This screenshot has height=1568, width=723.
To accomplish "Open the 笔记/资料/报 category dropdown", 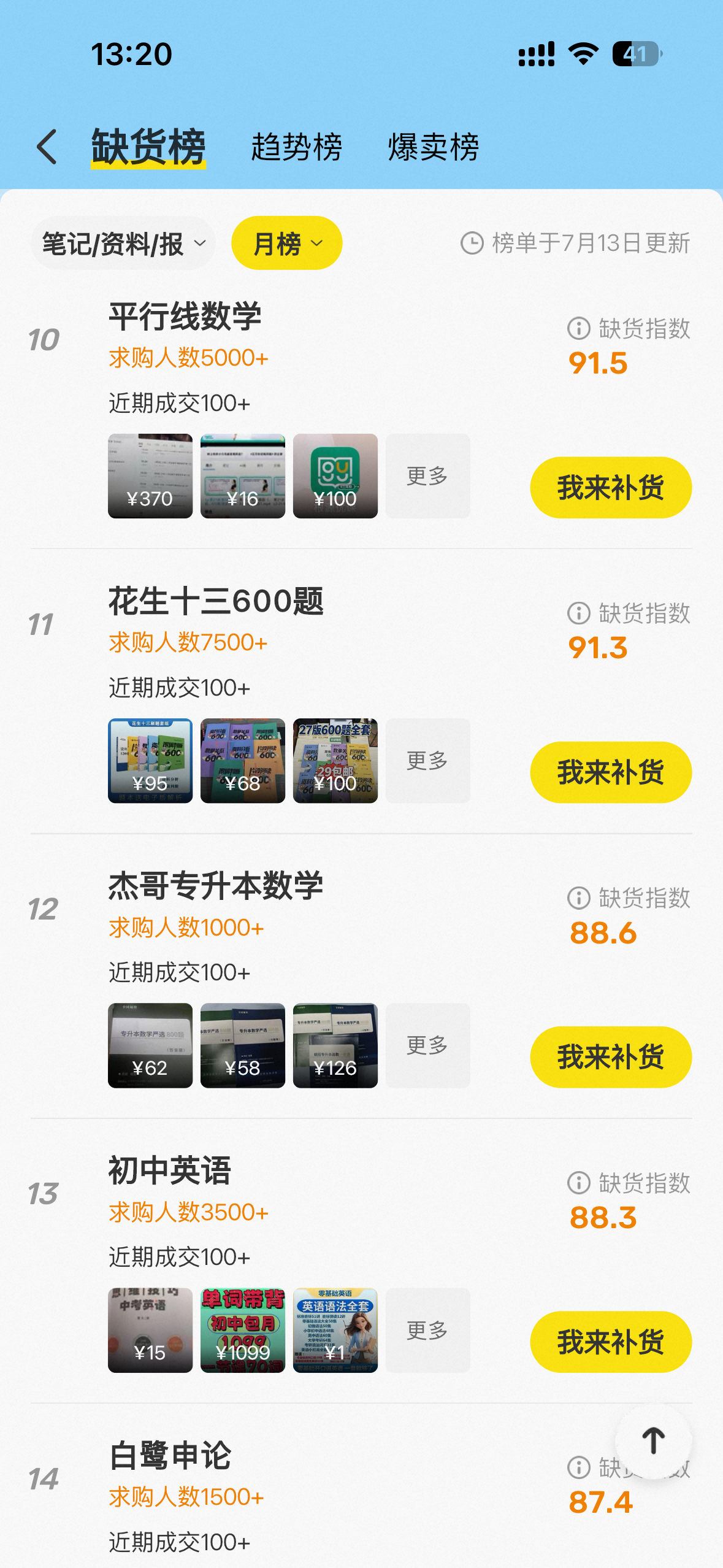I will point(123,244).
